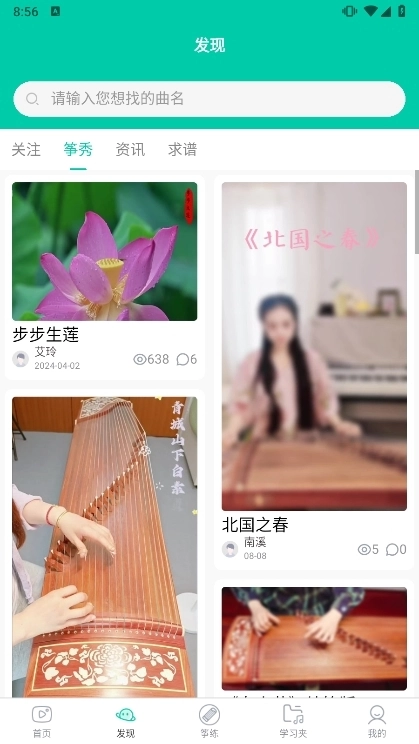
Task: Tap the song name search box
Action: [209, 99]
